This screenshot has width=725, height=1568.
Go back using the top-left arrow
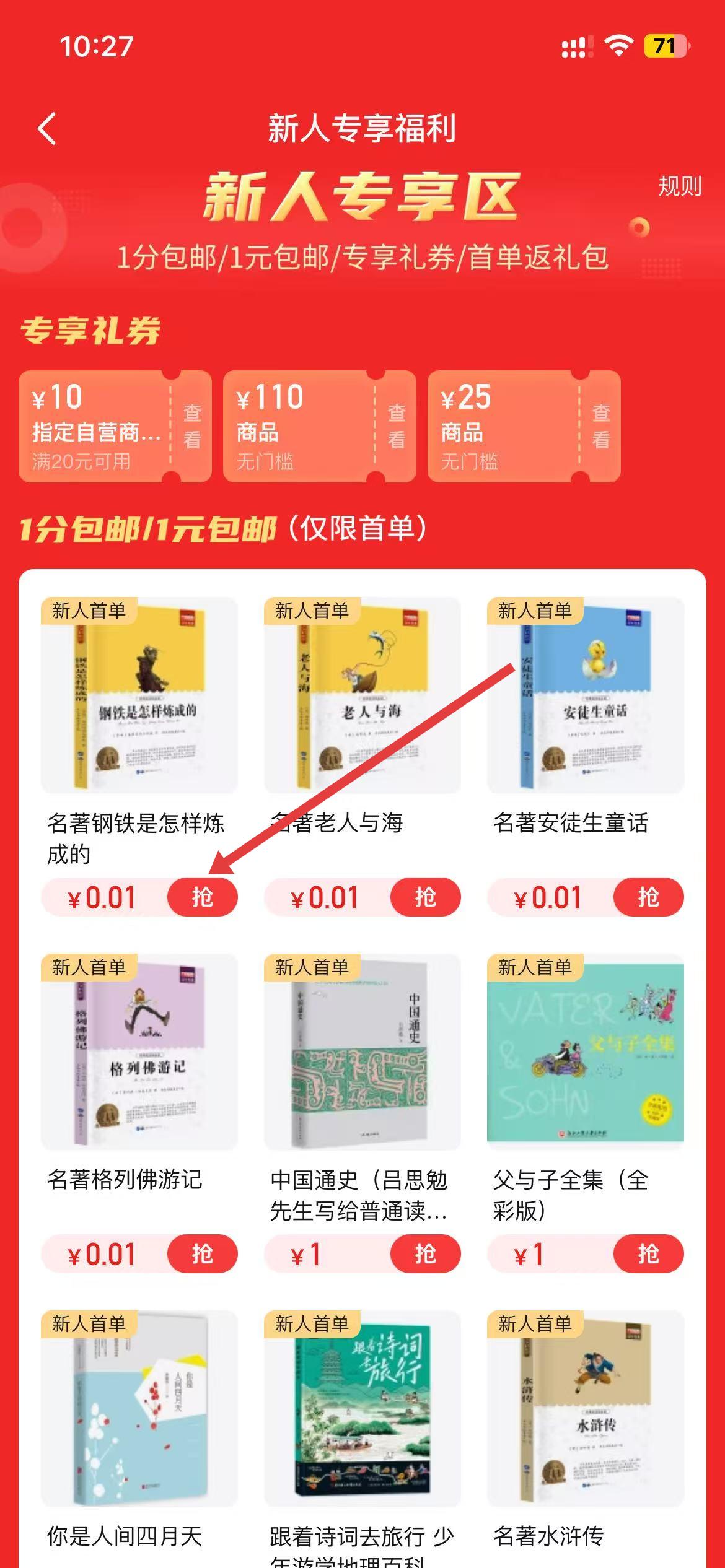(x=47, y=129)
